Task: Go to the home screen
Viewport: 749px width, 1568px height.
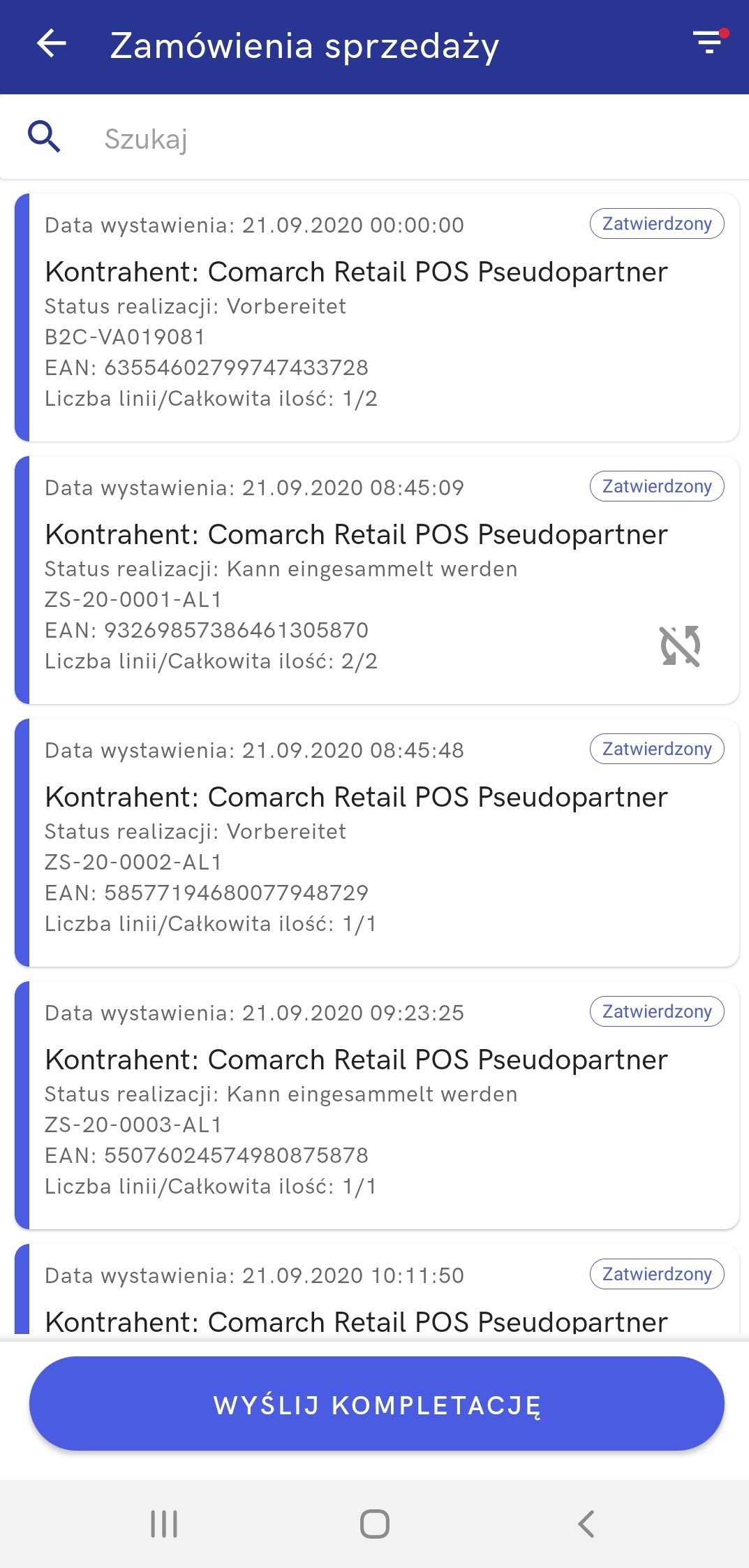Action: (375, 1524)
